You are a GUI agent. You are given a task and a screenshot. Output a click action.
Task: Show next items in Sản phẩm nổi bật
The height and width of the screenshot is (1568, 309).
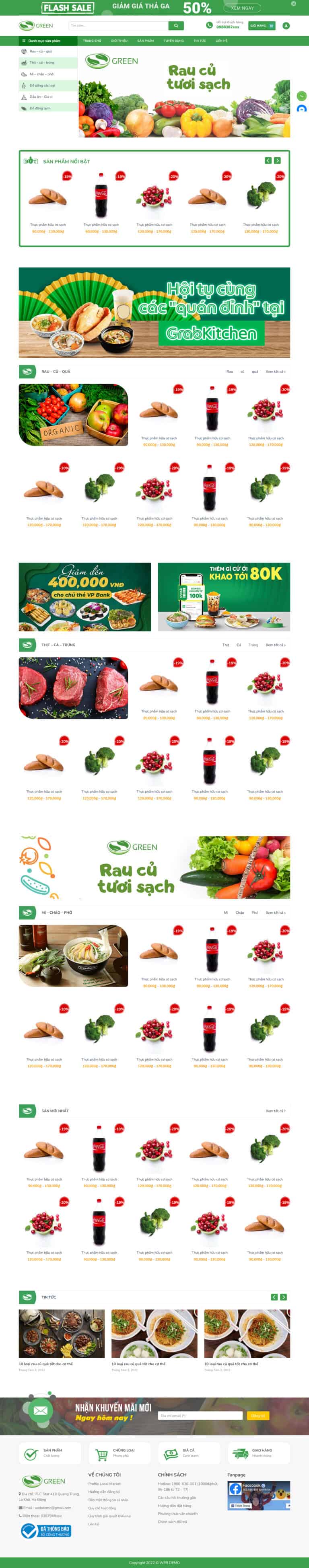(x=277, y=161)
